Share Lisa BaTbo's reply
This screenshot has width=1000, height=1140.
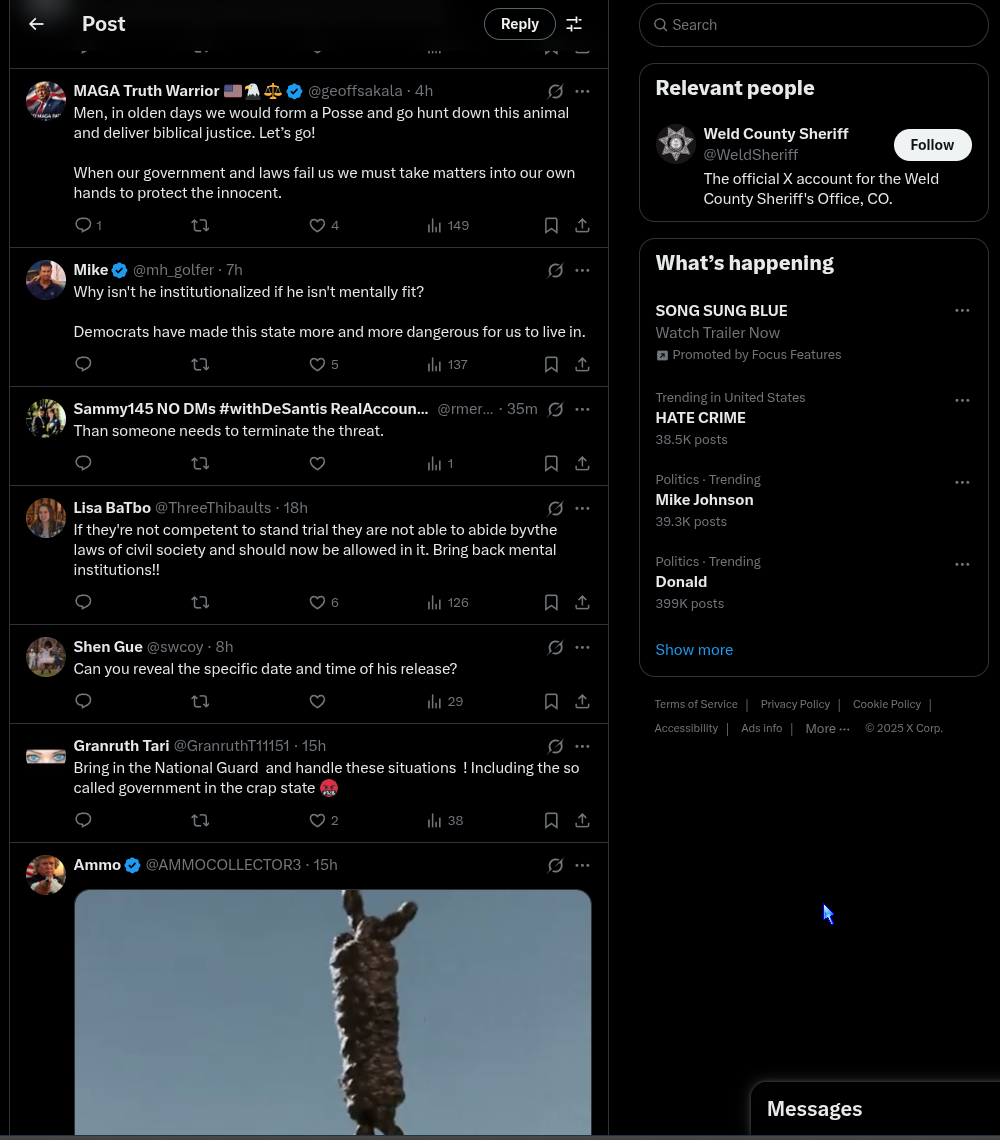coord(582,603)
